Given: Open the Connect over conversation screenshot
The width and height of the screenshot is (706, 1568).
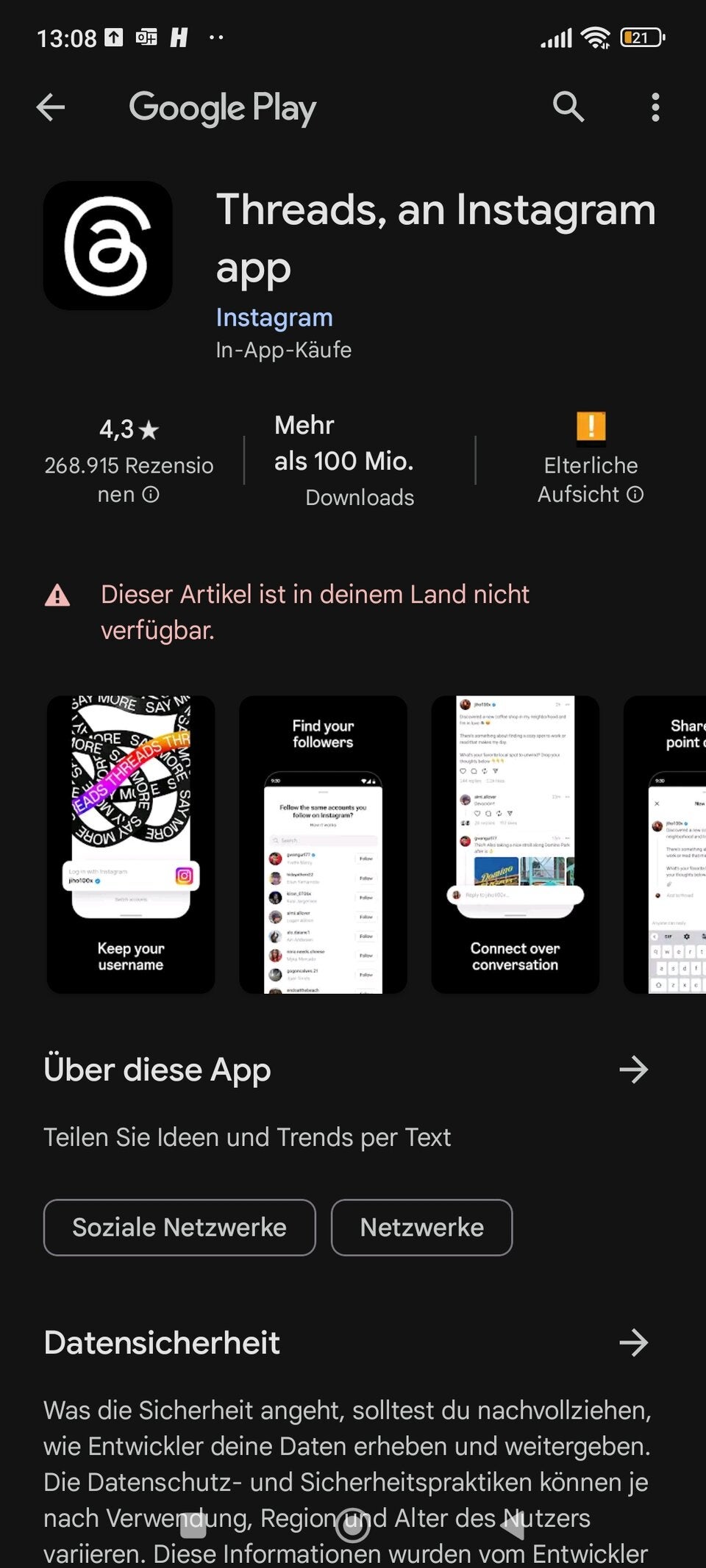Looking at the screenshot, I should pos(514,843).
